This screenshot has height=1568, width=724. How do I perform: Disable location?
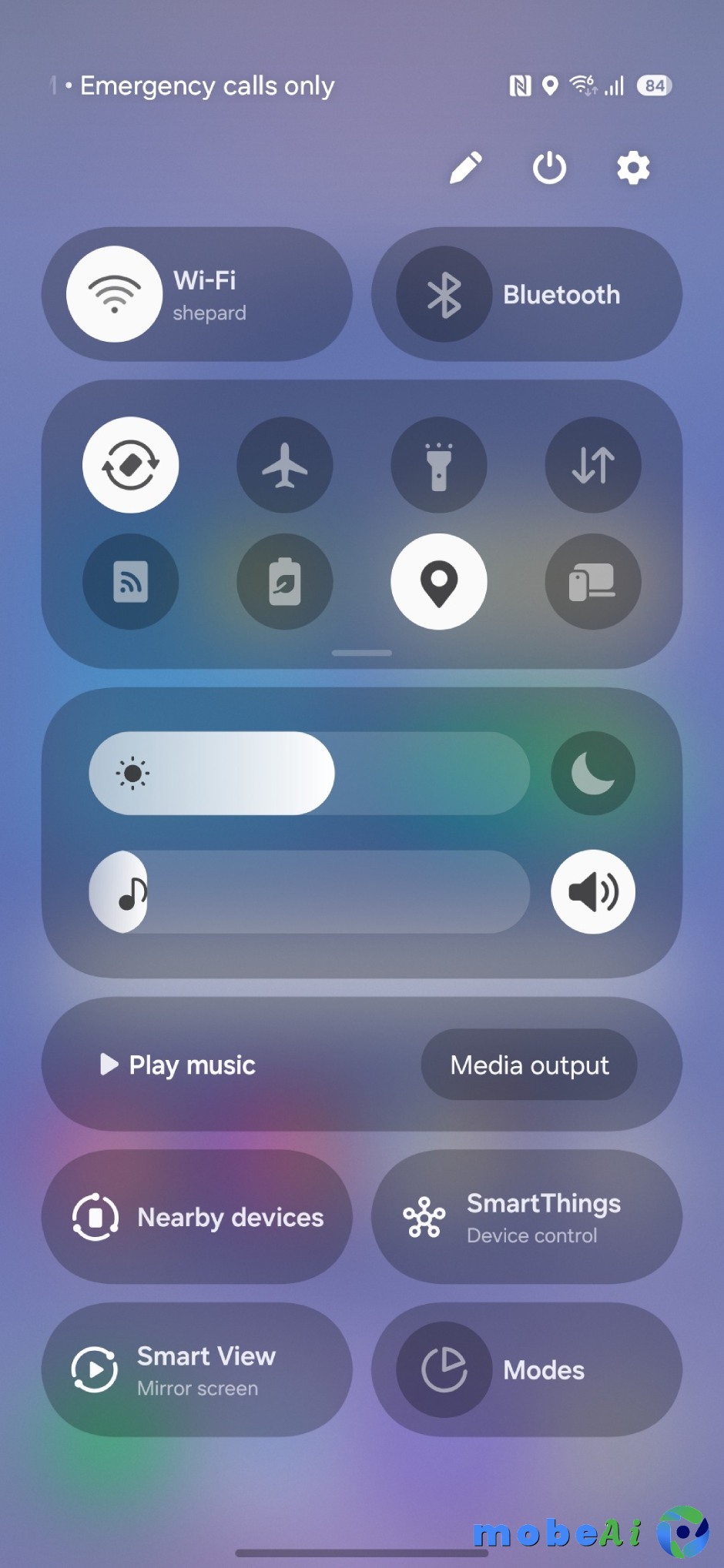(439, 582)
